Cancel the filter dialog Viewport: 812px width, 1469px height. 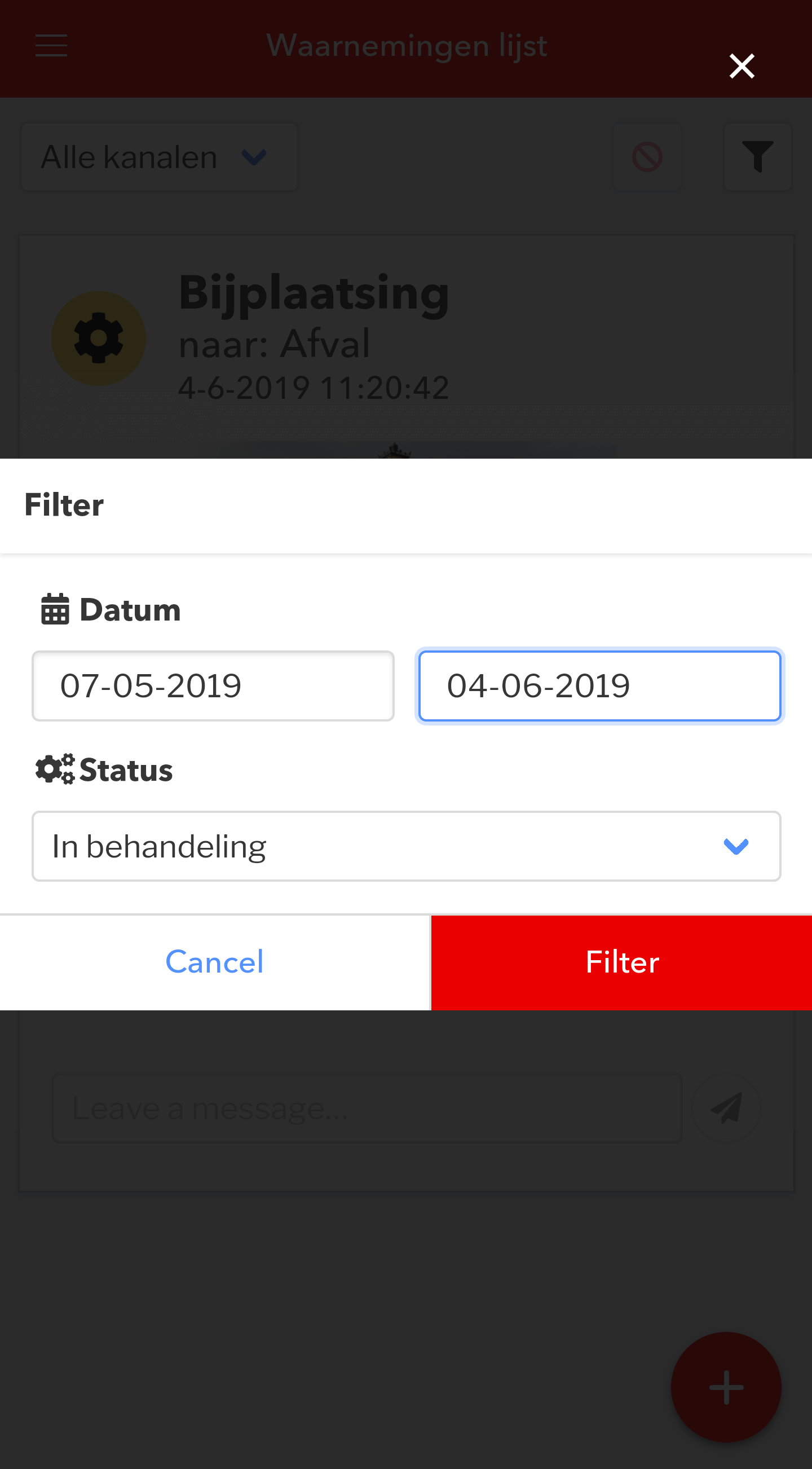pos(215,962)
